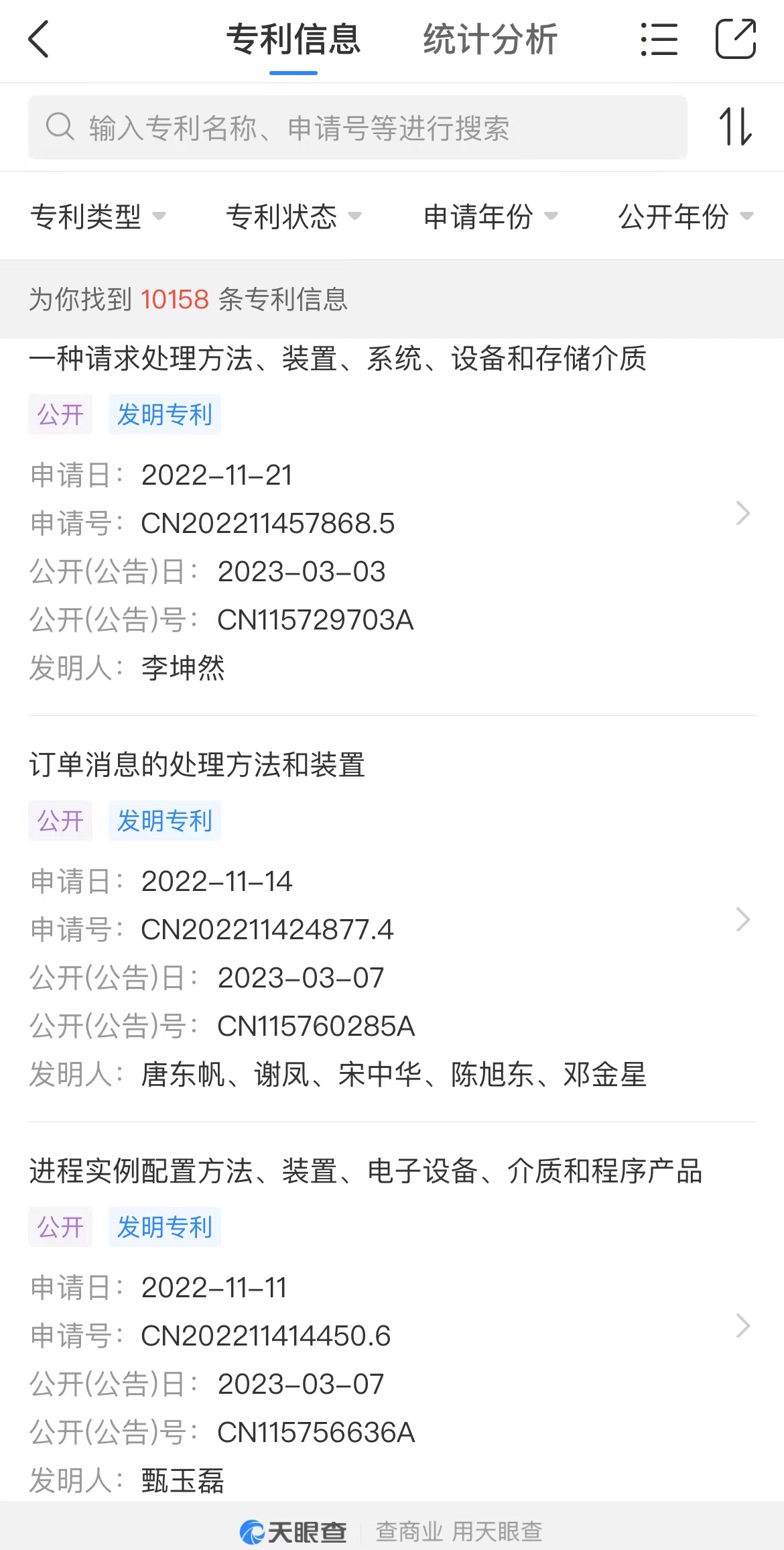Open patent 一种请求处理方法、装置、系统、设备和存储介质
Image resolution: width=784 pixels, height=1550 pixels.
[x=392, y=514]
